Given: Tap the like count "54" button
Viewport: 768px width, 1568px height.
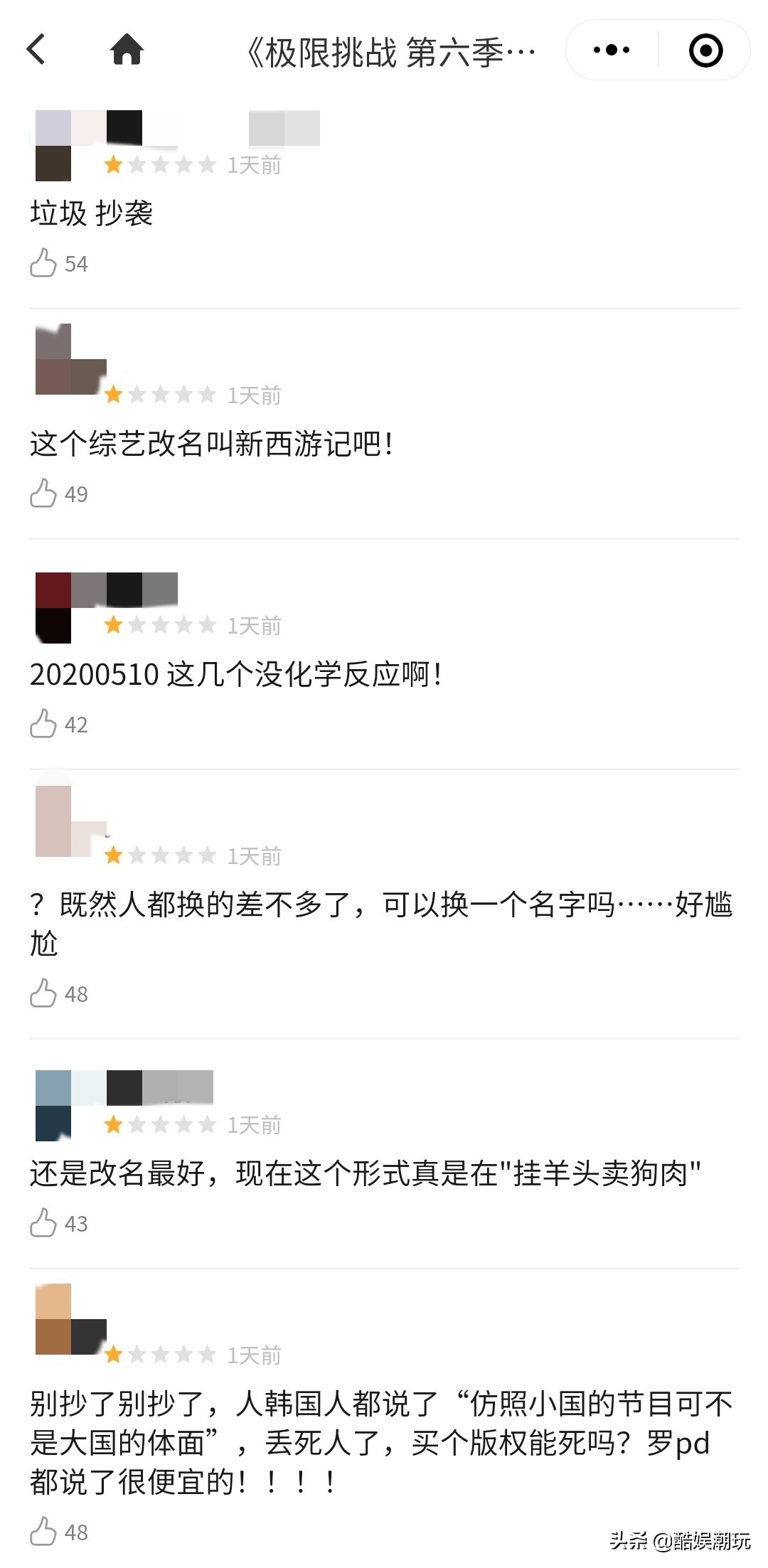Looking at the screenshot, I should coord(75,263).
